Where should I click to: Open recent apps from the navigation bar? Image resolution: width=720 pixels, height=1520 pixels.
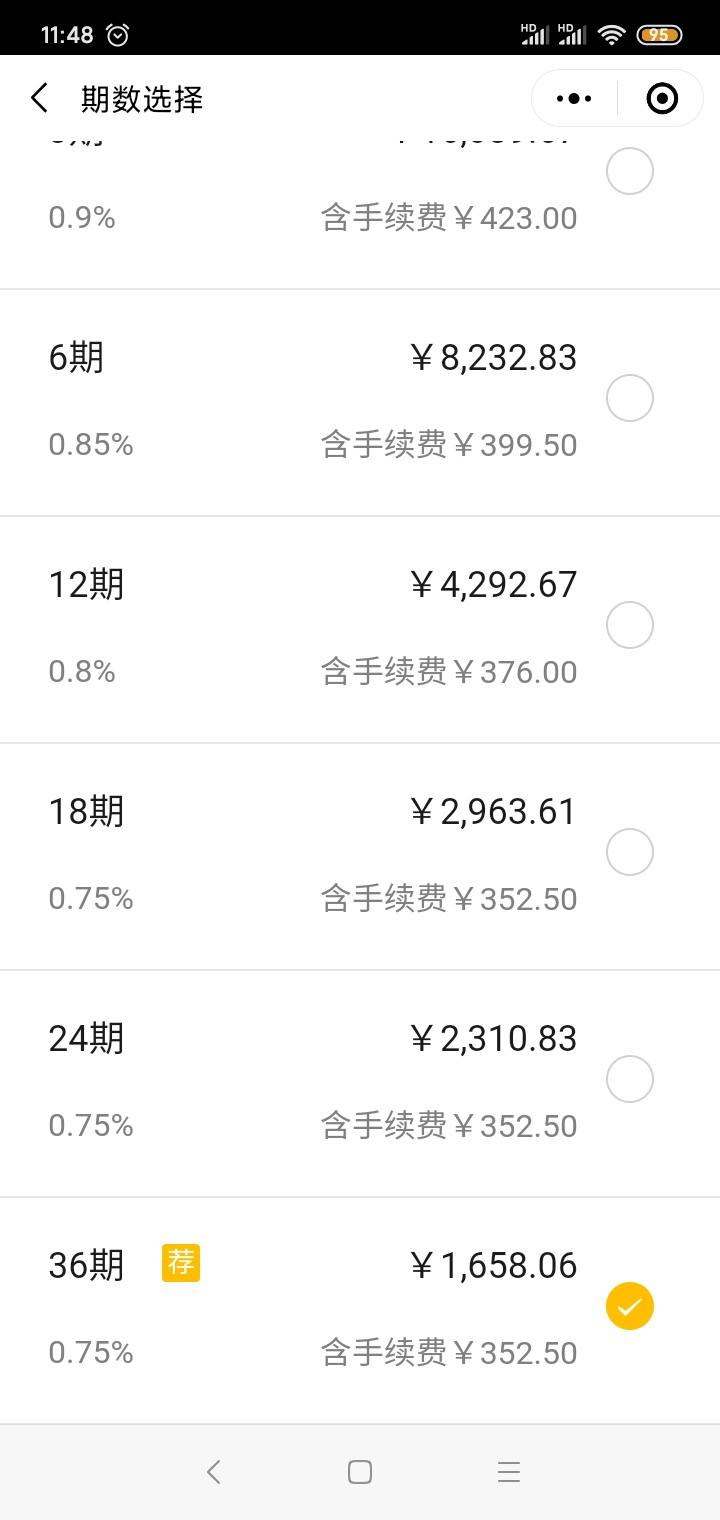509,1472
